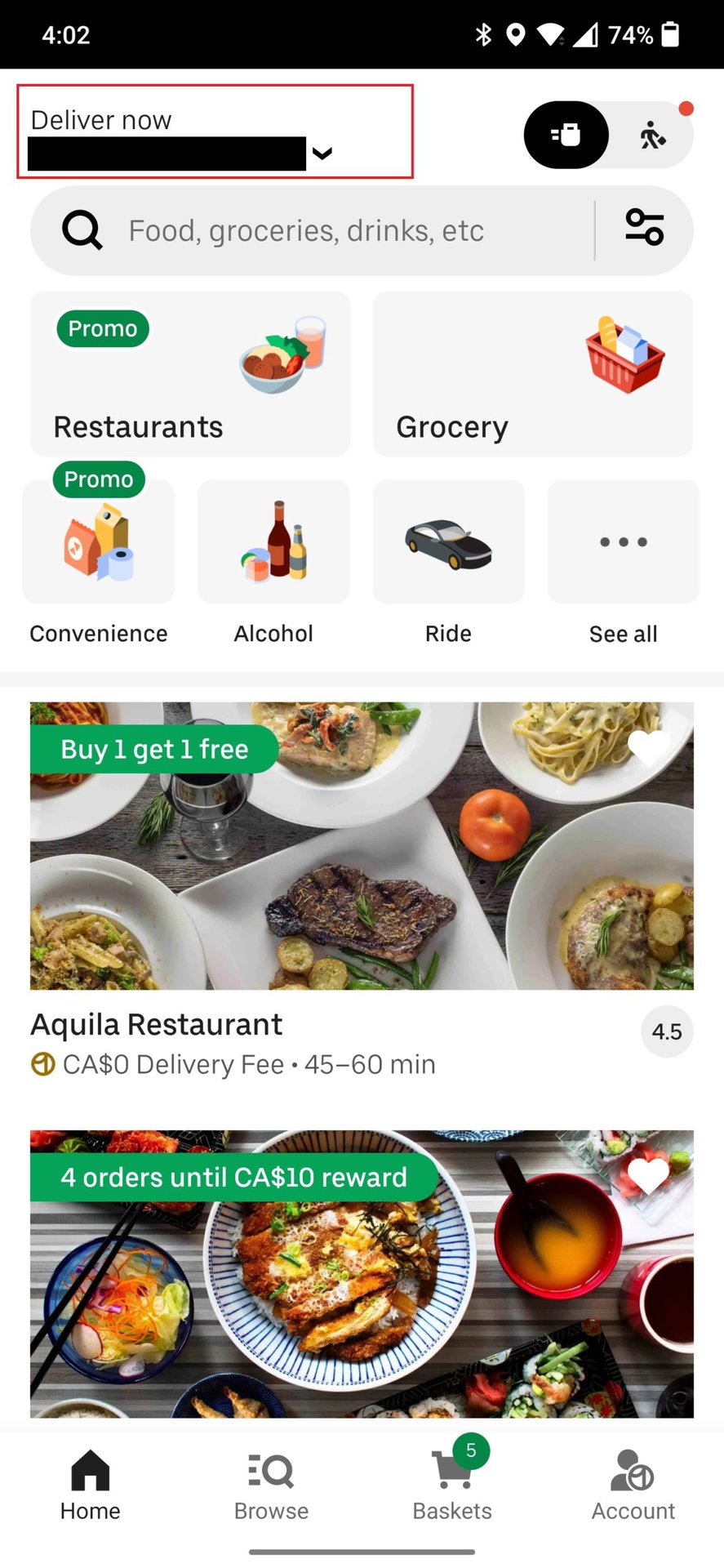
Task: Open the search filters icon
Action: 644,228
